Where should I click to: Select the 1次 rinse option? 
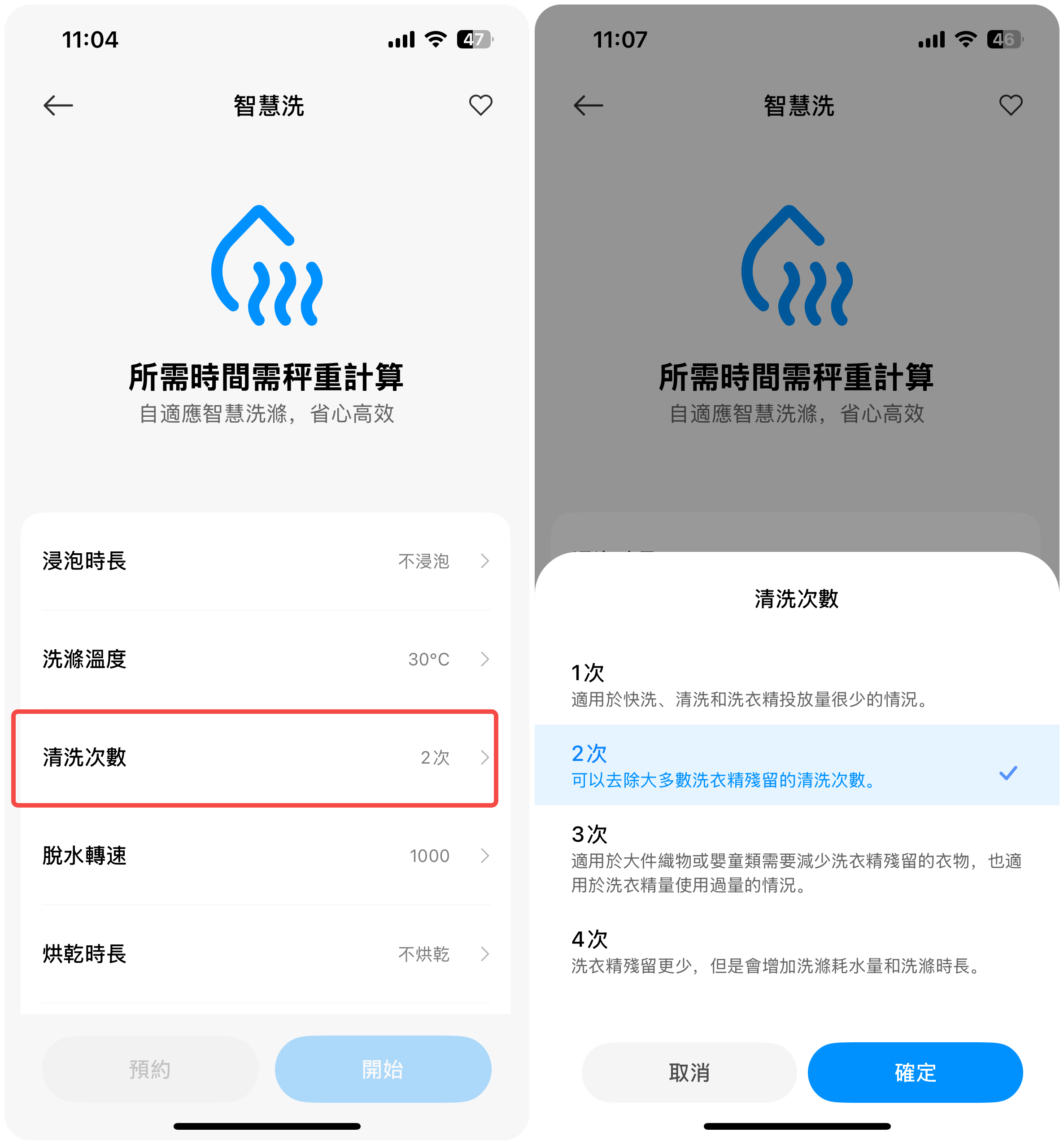pos(797,685)
